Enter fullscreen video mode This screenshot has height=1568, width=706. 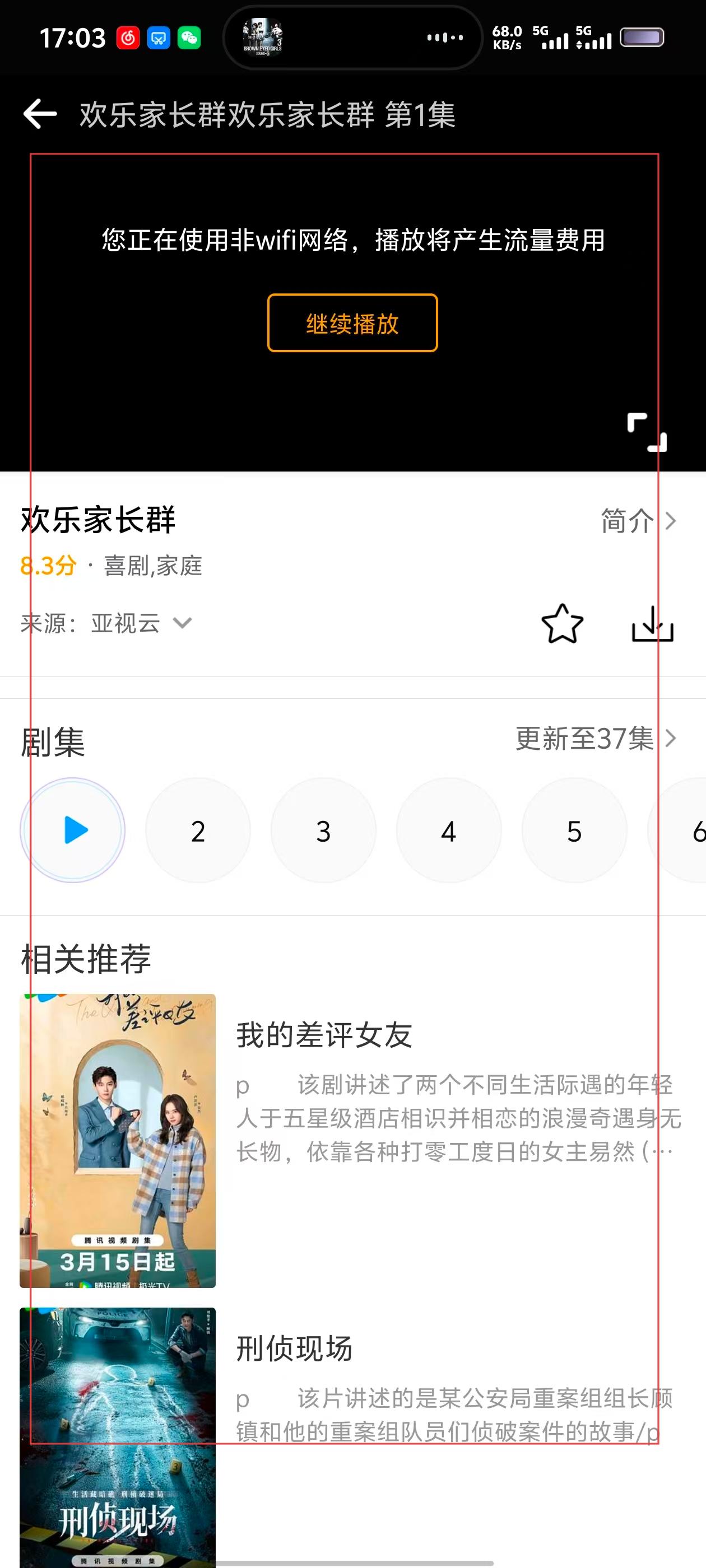click(646, 432)
